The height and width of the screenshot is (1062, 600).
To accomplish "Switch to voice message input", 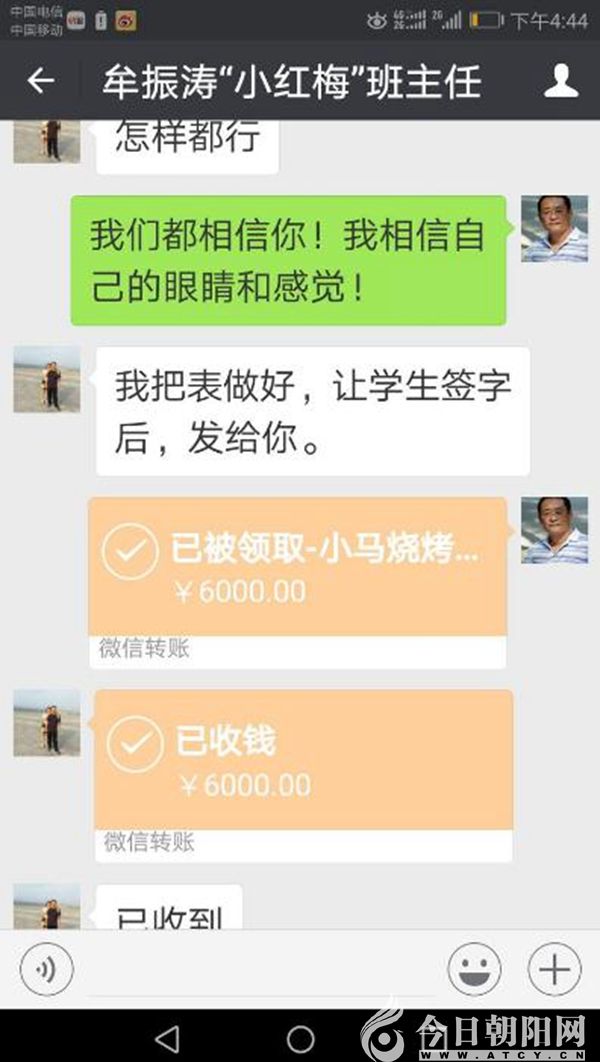I will (x=47, y=969).
